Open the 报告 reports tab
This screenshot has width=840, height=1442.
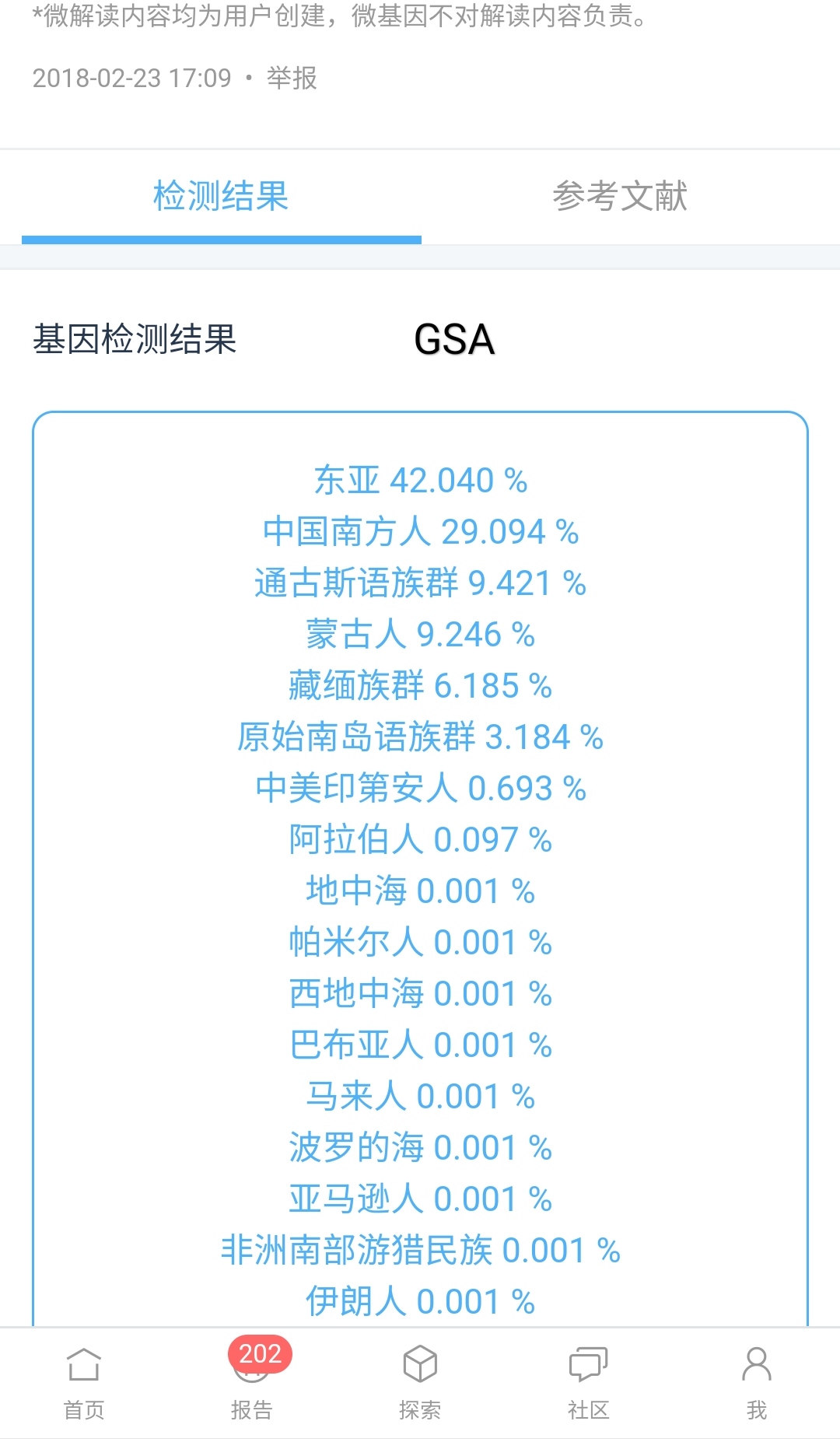point(252,1383)
